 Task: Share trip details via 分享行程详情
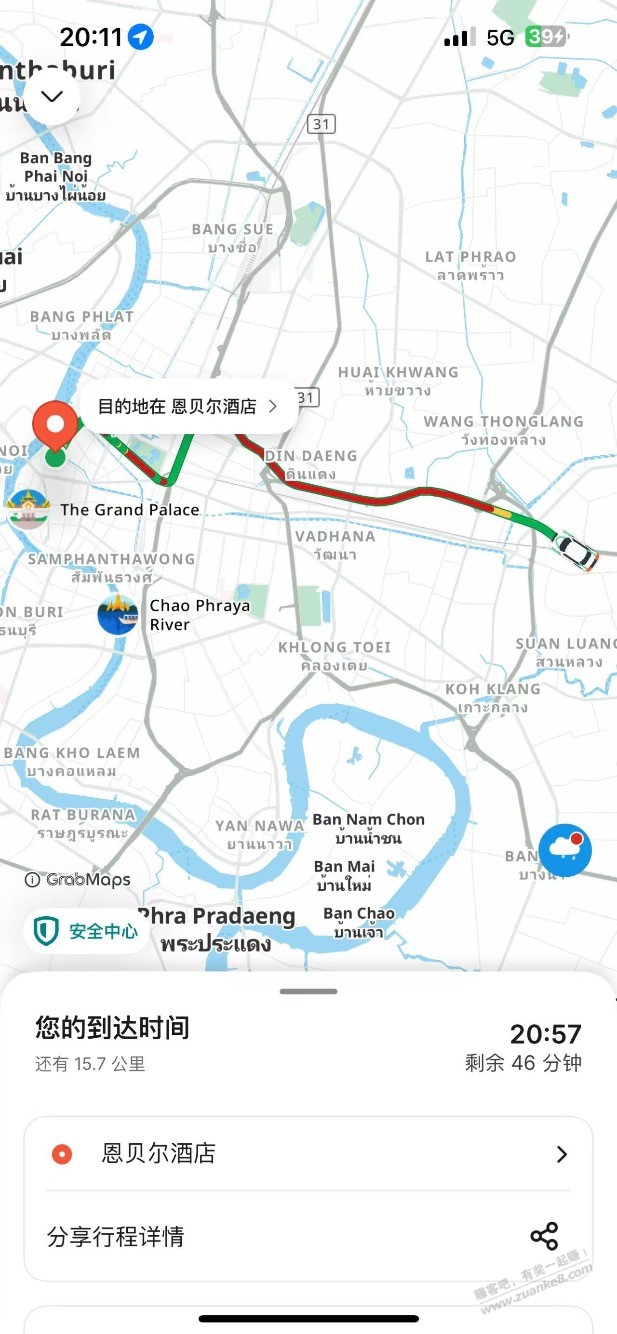pos(308,1237)
